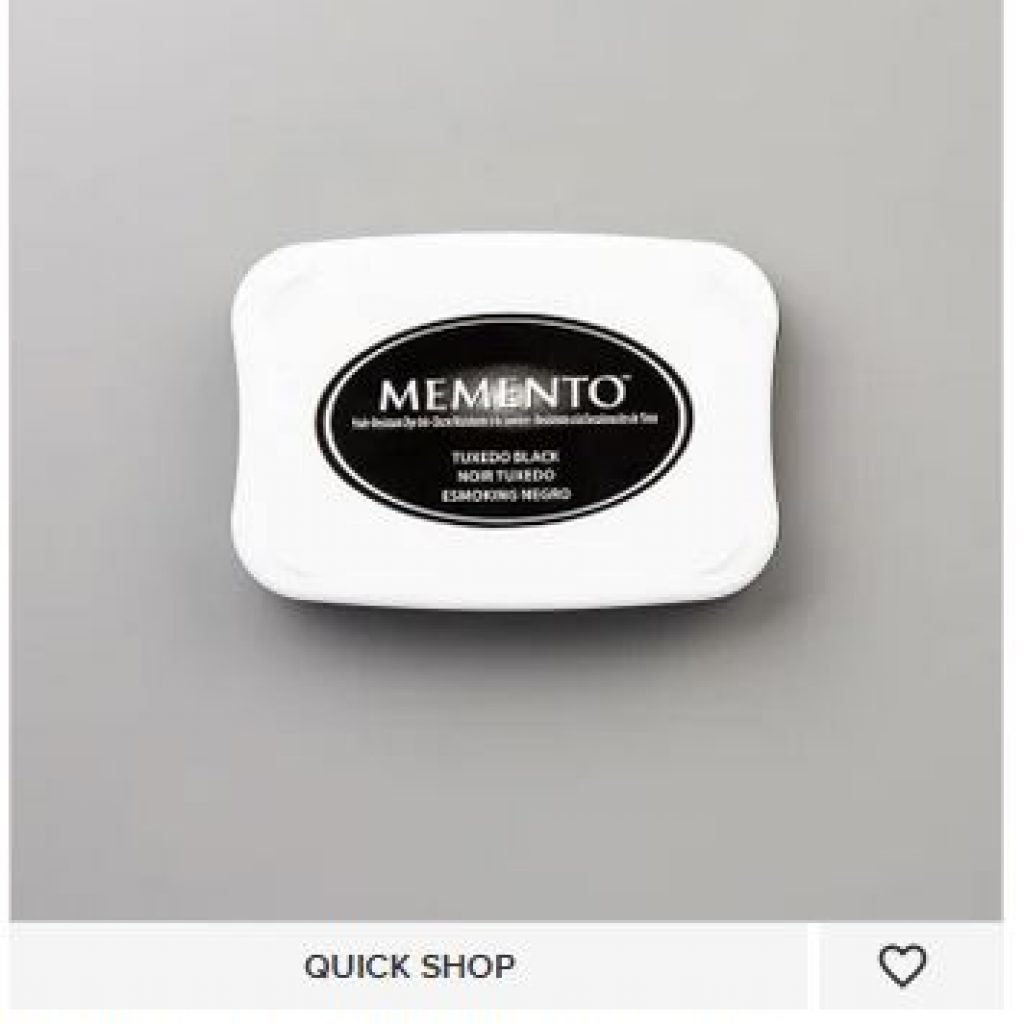Open the Memento Tuxedo Black ink pad product
The width and height of the screenshot is (1024, 1024).
tap(505, 420)
